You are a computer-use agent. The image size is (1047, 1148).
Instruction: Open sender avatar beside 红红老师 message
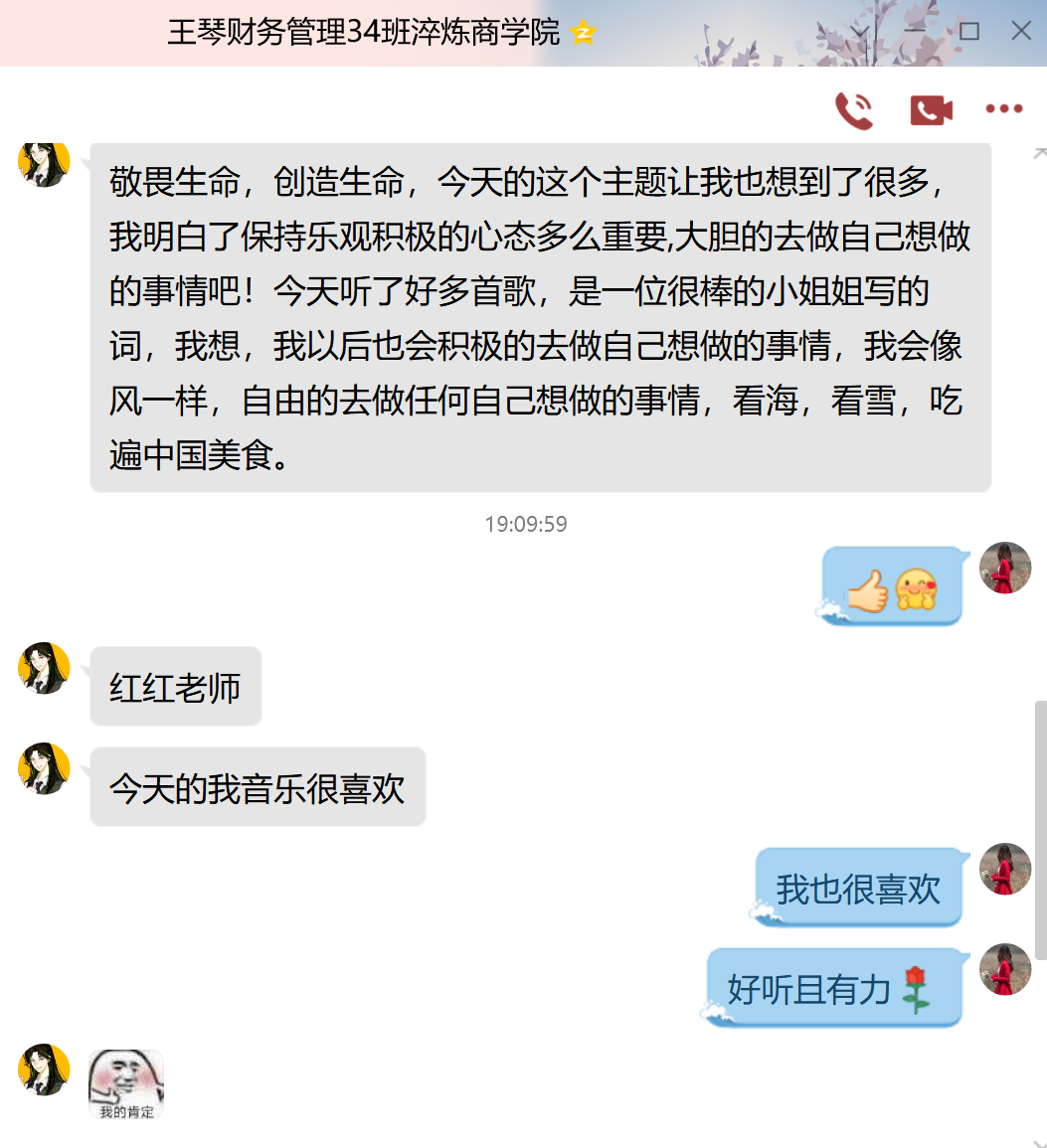pyautogui.click(x=44, y=668)
